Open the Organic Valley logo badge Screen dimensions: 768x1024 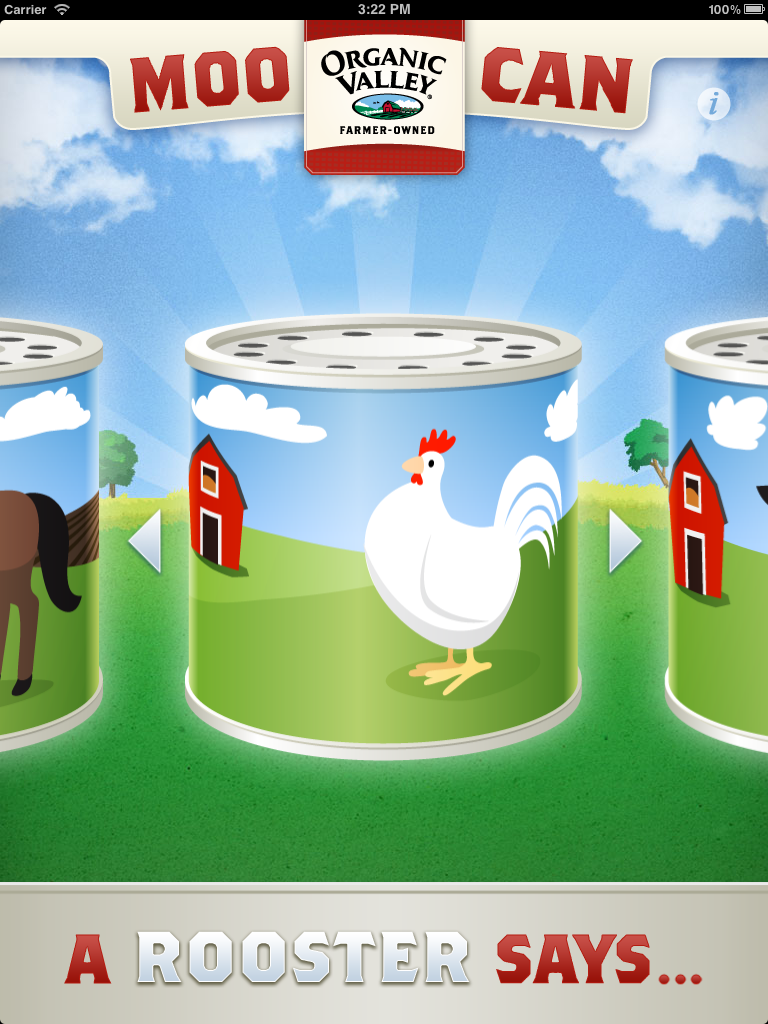click(384, 96)
